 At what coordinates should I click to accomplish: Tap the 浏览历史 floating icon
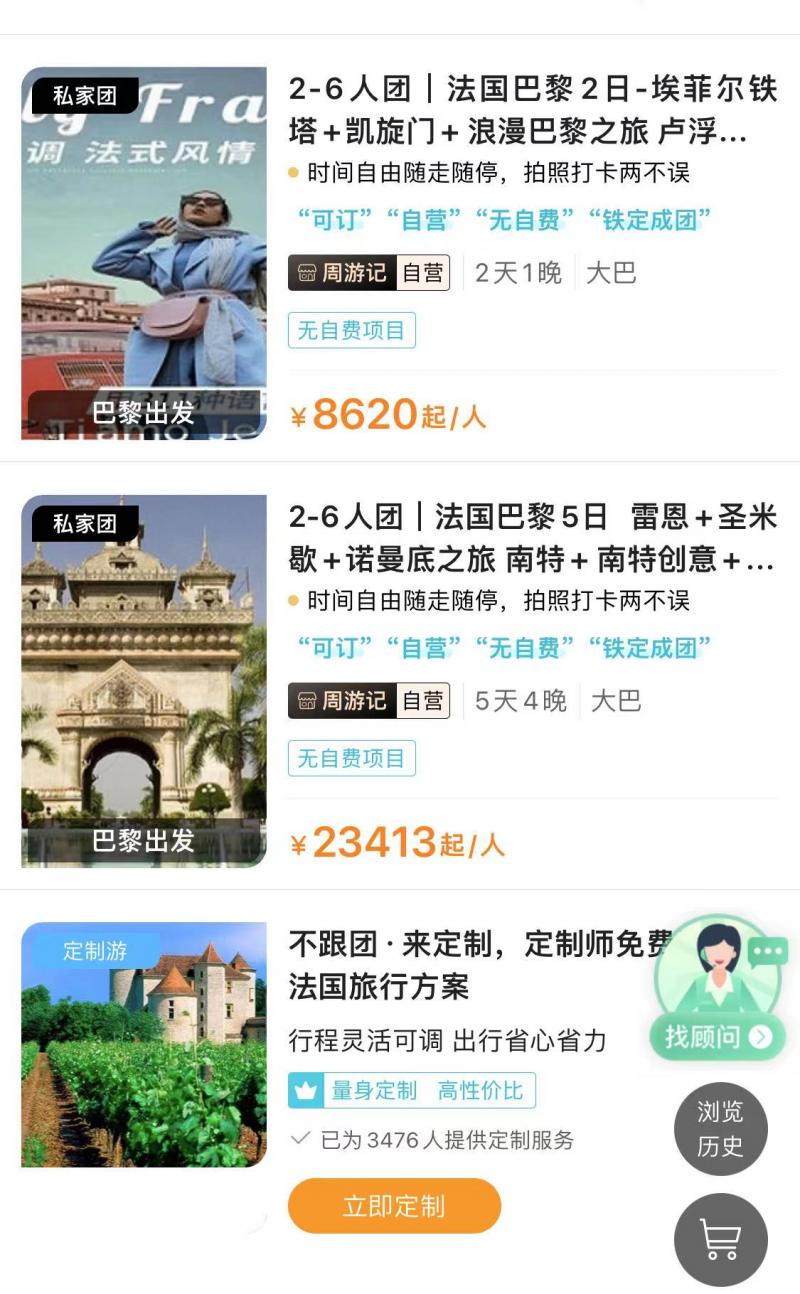point(719,1129)
